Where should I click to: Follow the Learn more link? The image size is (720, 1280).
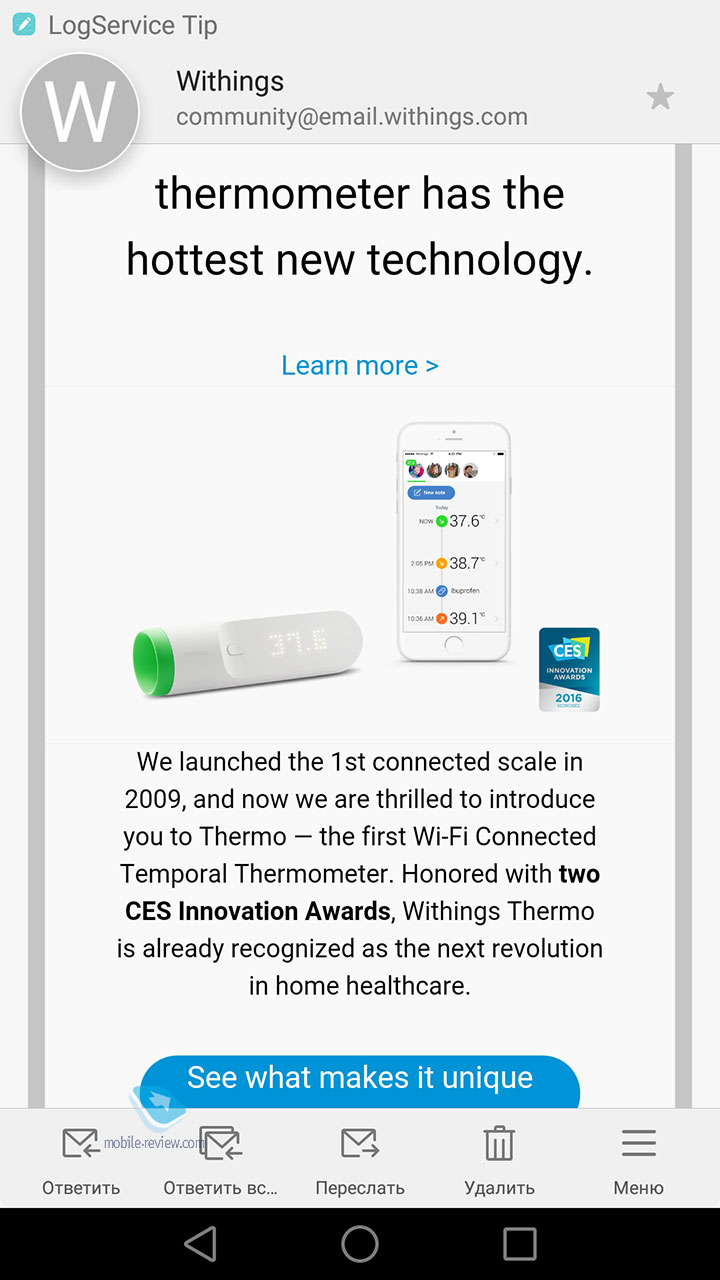click(360, 365)
